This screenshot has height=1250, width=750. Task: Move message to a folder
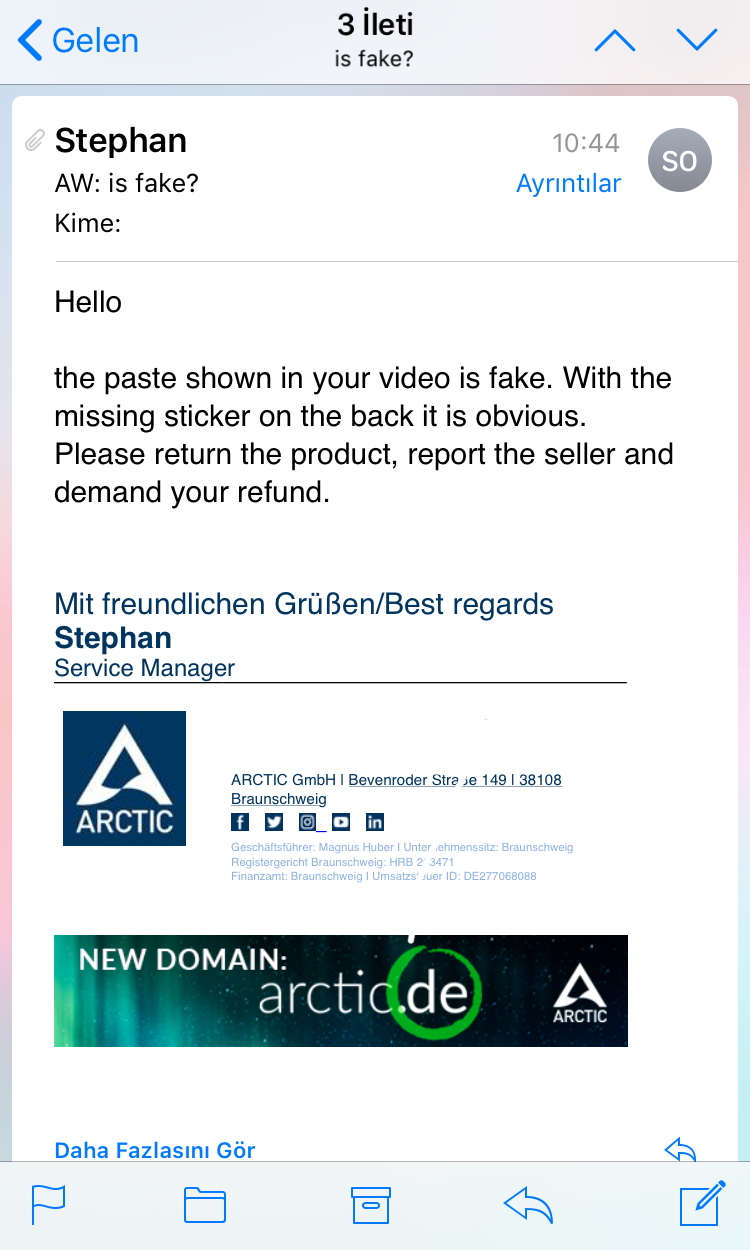point(205,1205)
